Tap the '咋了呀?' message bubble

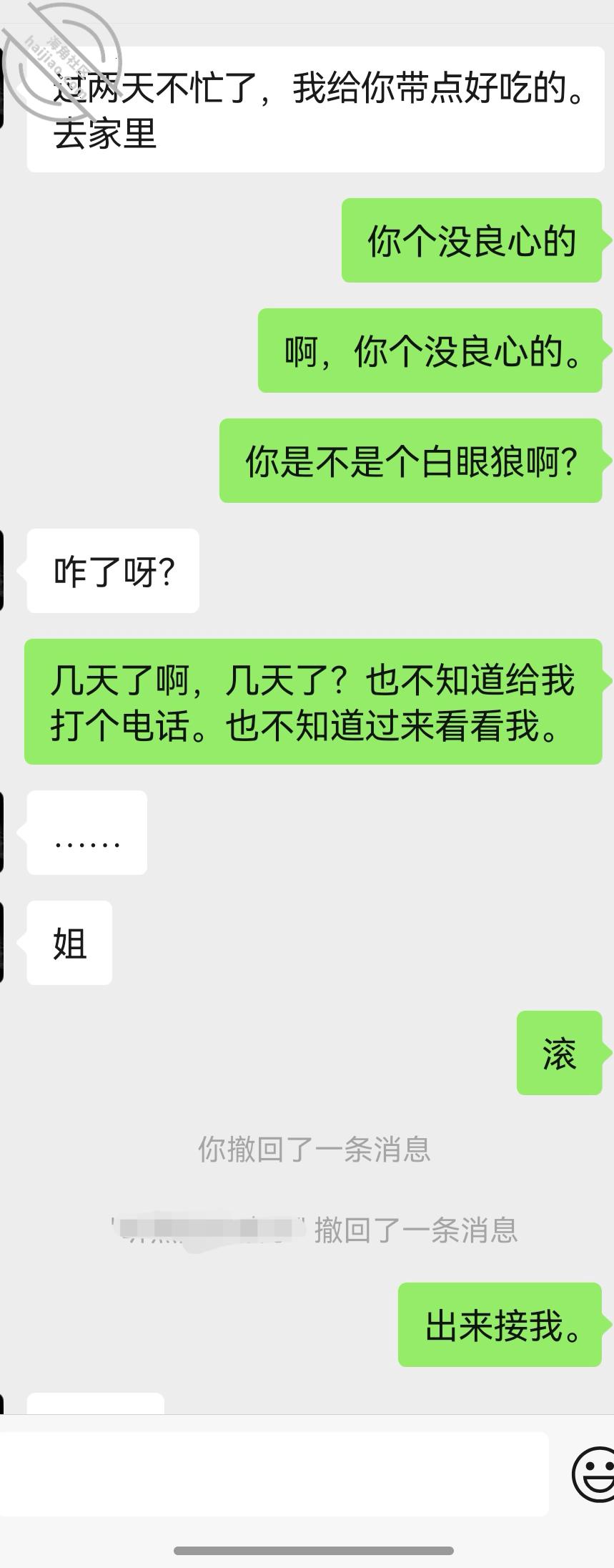point(112,570)
